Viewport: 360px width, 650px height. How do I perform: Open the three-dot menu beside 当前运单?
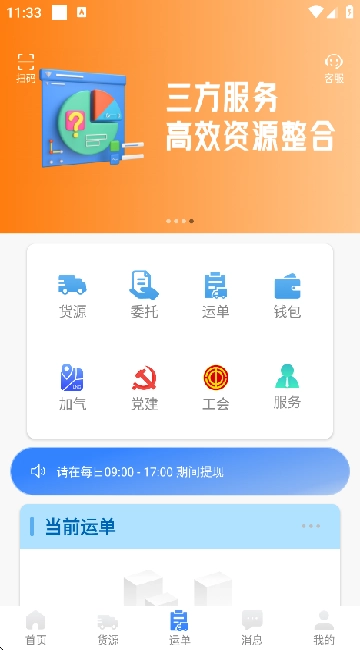tap(311, 526)
